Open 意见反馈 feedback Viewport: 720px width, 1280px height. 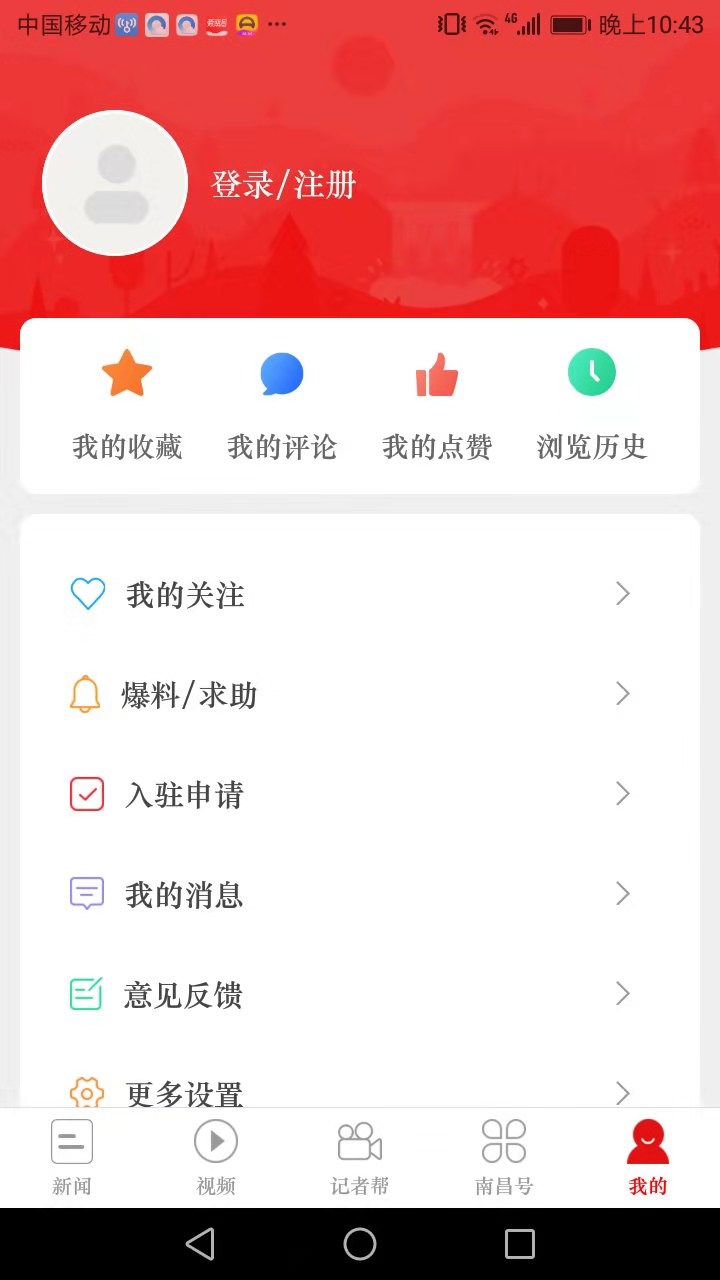(360, 995)
